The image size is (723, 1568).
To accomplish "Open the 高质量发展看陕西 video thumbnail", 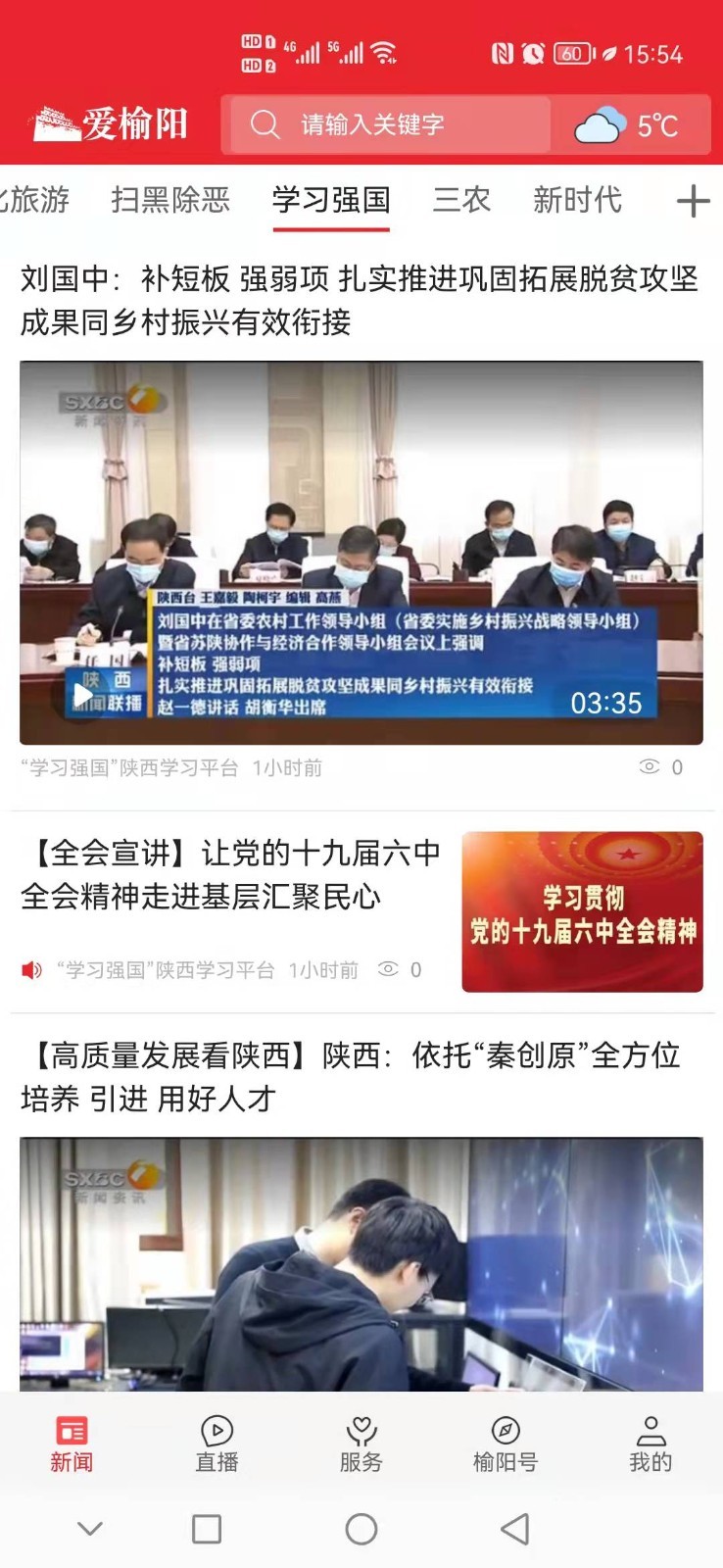I will (361, 1264).
